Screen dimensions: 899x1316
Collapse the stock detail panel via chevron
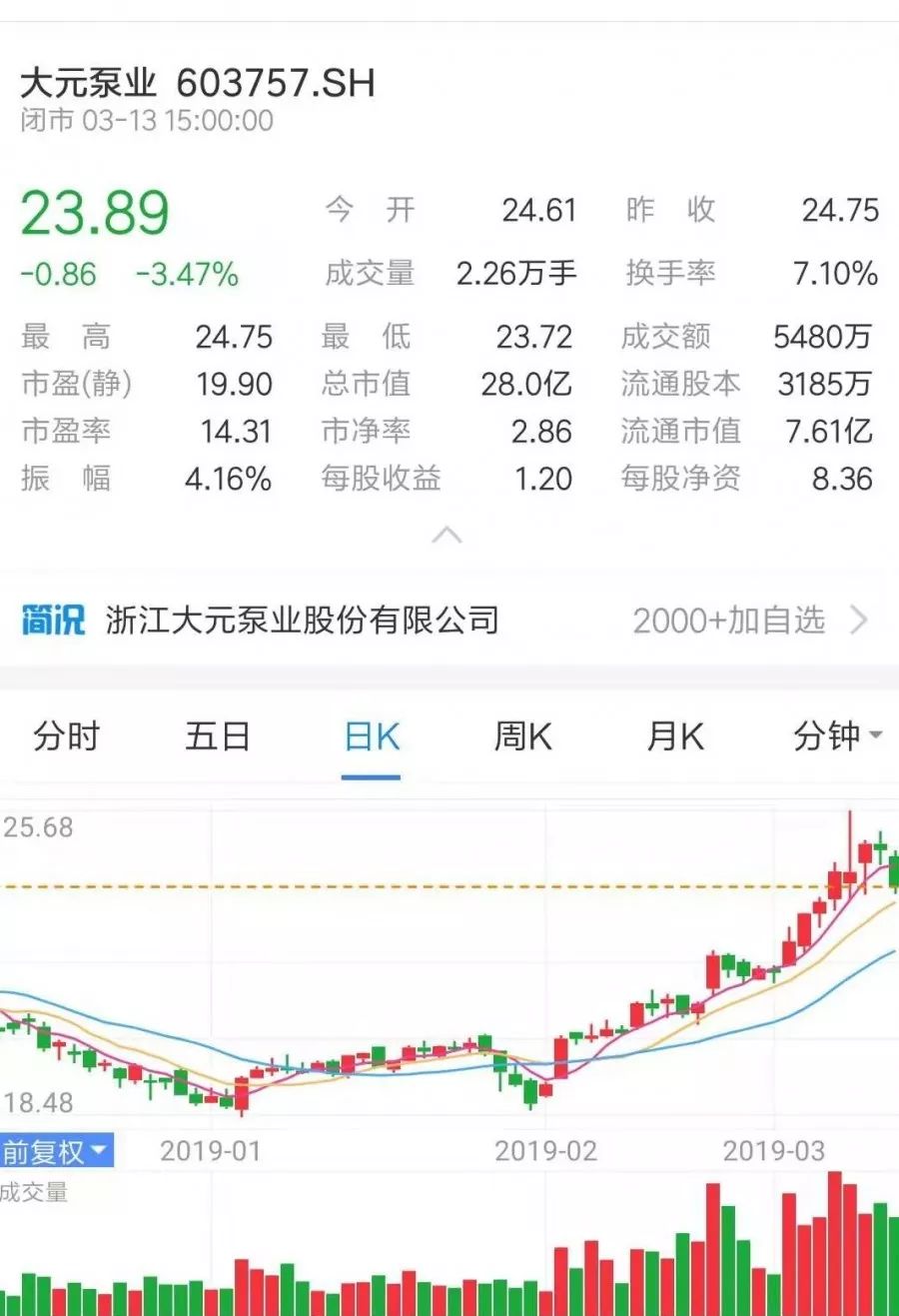click(449, 537)
